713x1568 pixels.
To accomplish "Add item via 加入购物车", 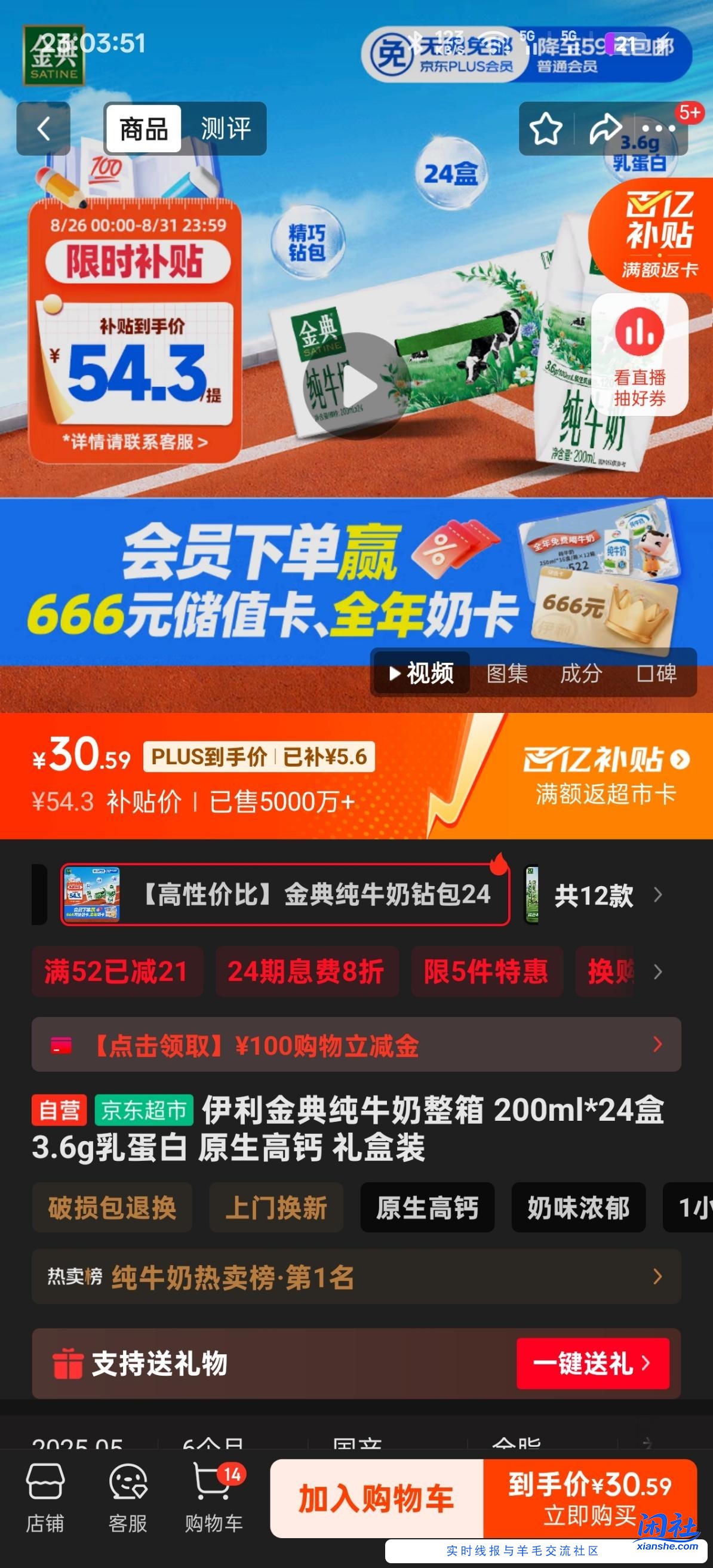I will pyautogui.click(x=376, y=1498).
